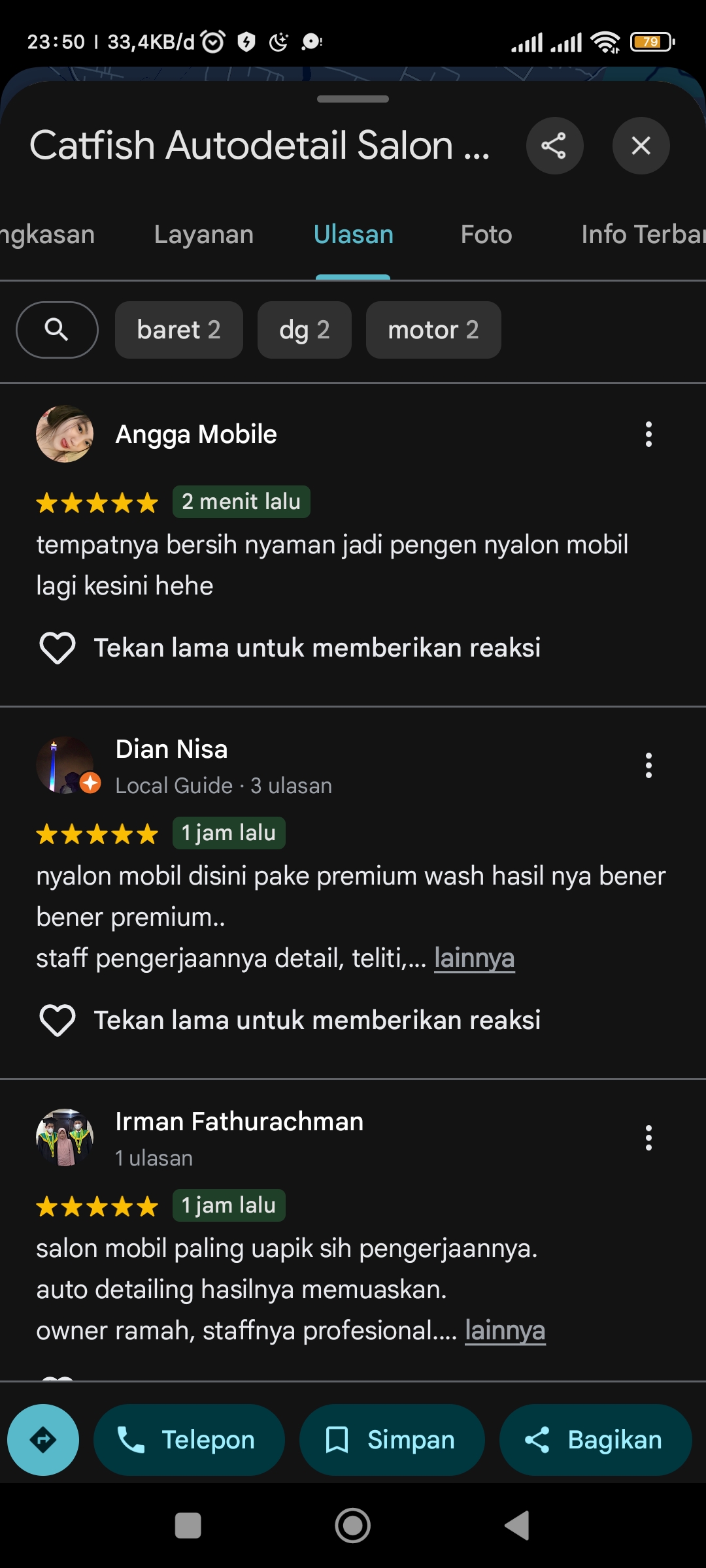Image resolution: width=706 pixels, height=1568 pixels.
Task: Open Dian Nisa's reviewer profile
Action: 172,749
